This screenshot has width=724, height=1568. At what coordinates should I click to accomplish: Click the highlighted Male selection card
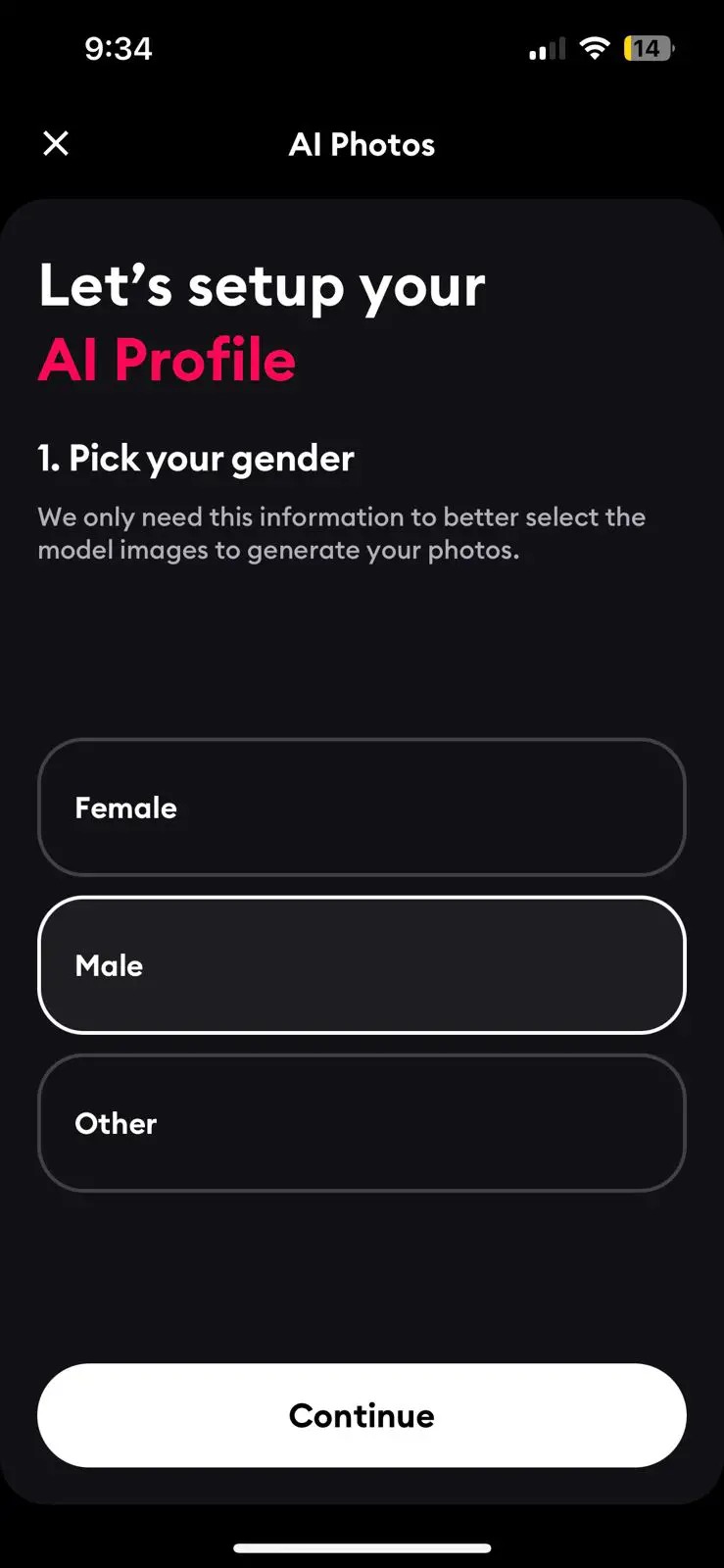click(x=362, y=965)
